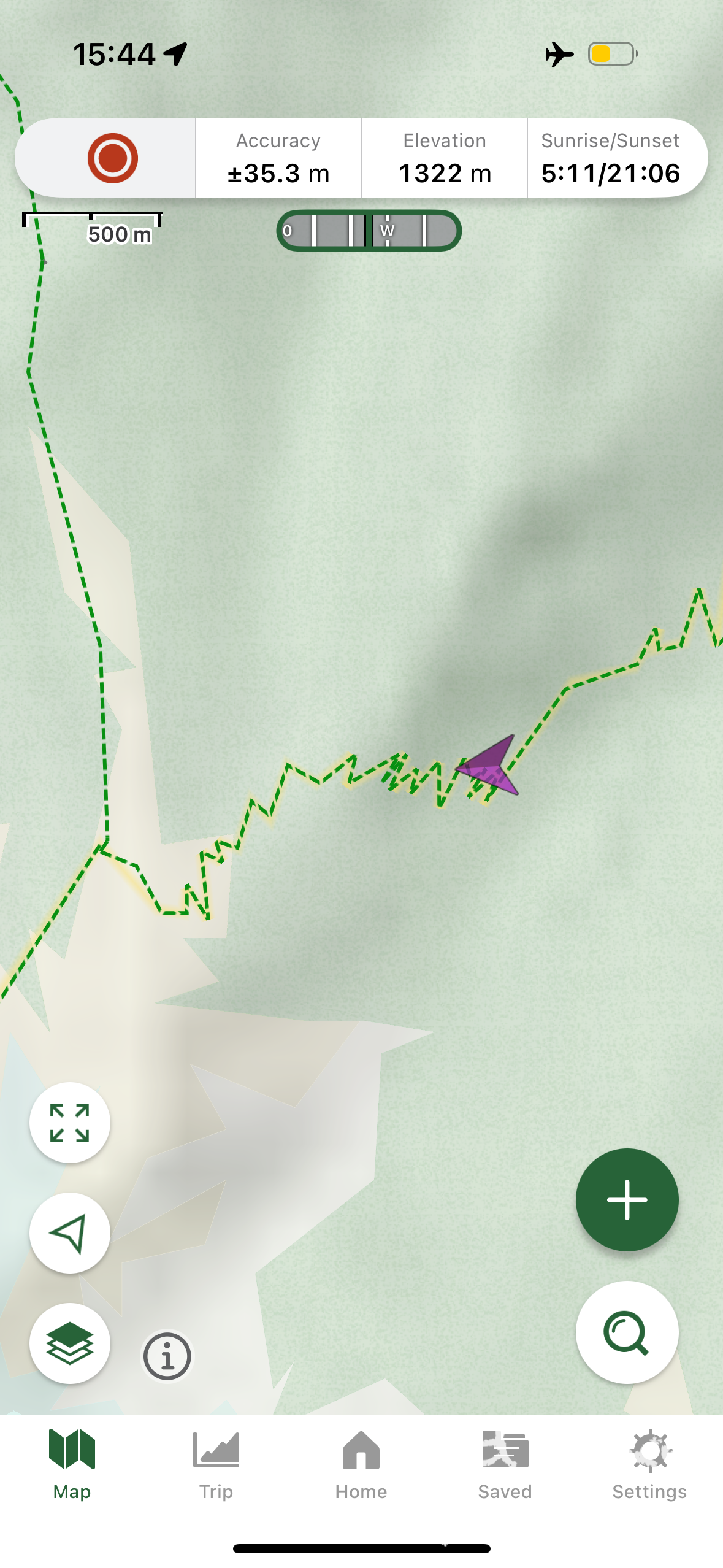Tap the Accuracy stat tile
This screenshot has height=1568, width=723.
(x=278, y=158)
